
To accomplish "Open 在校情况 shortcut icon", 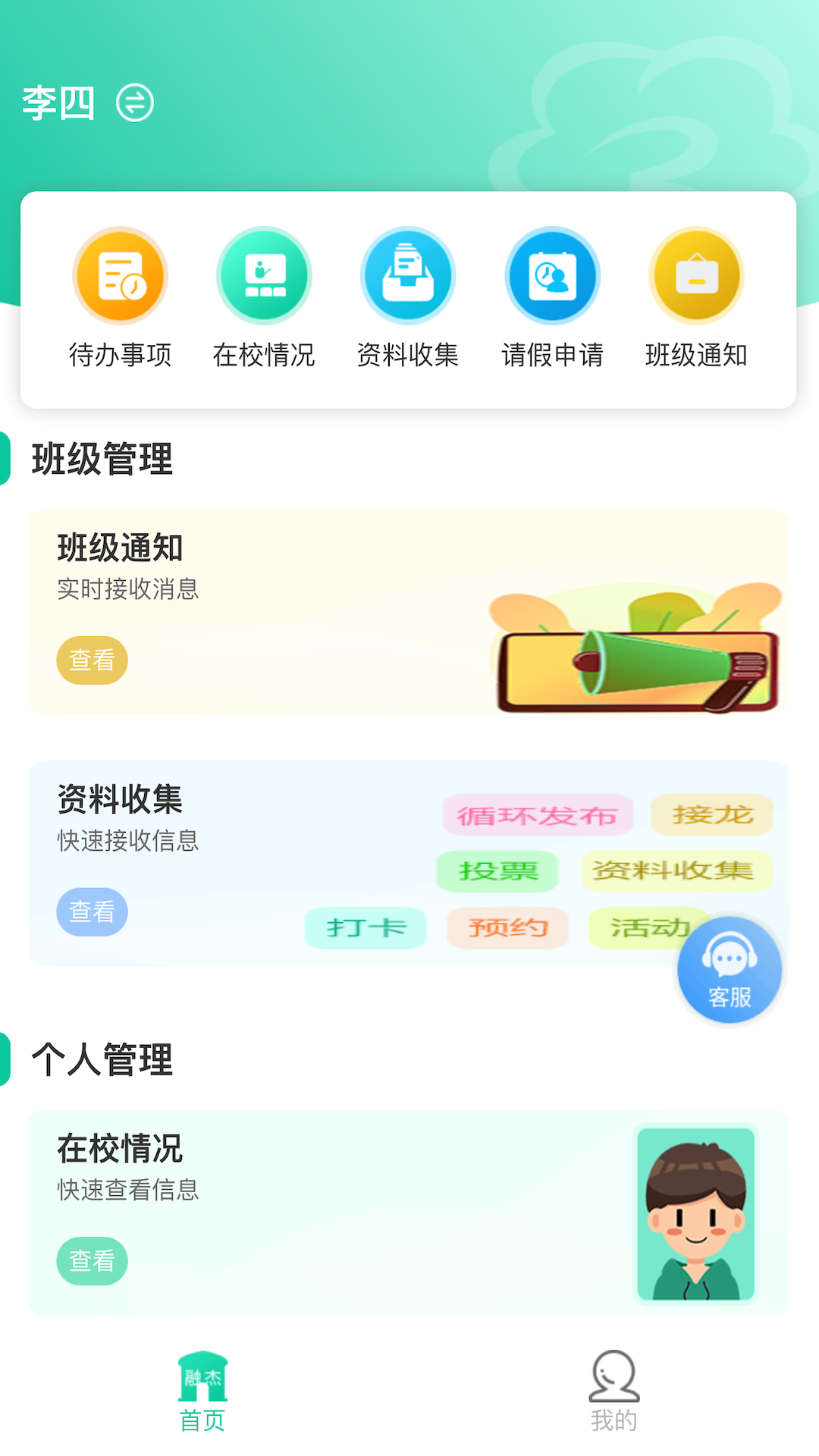I will coord(264,275).
